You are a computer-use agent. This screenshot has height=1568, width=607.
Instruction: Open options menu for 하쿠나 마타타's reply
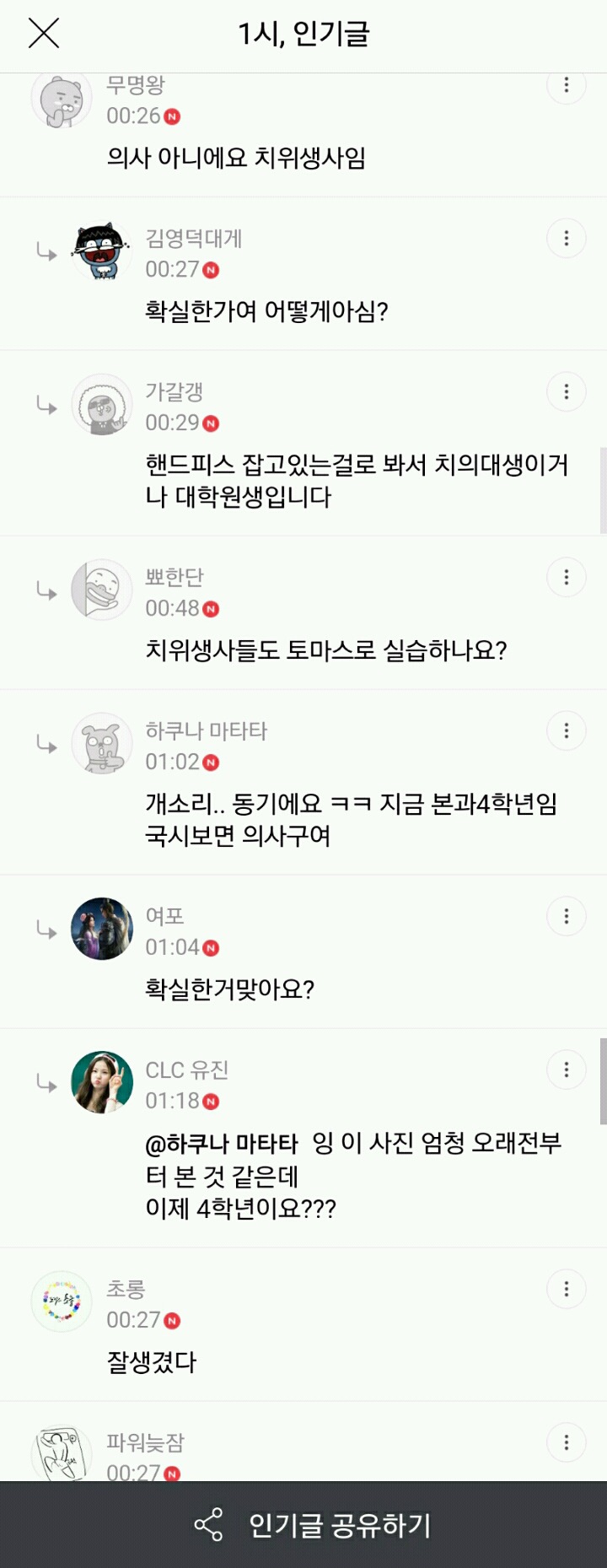click(566, 731)
